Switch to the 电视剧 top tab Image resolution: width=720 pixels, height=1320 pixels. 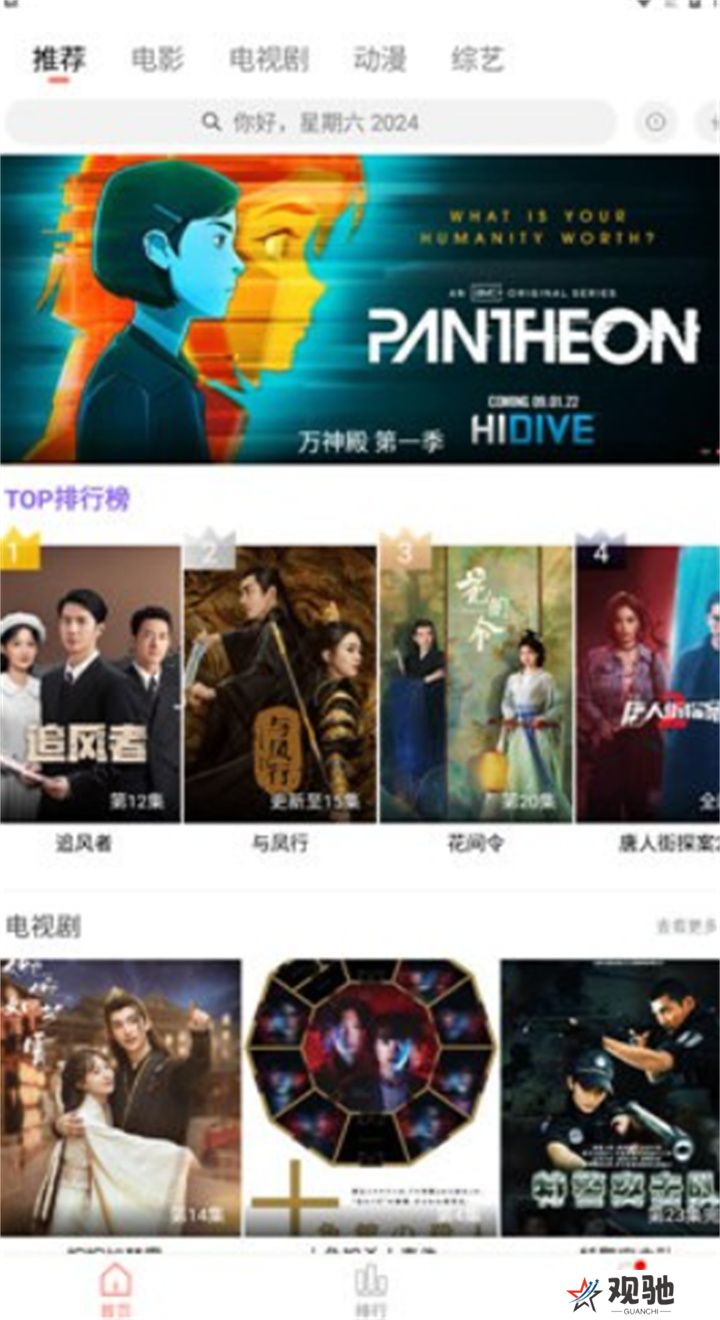point(268,59)
